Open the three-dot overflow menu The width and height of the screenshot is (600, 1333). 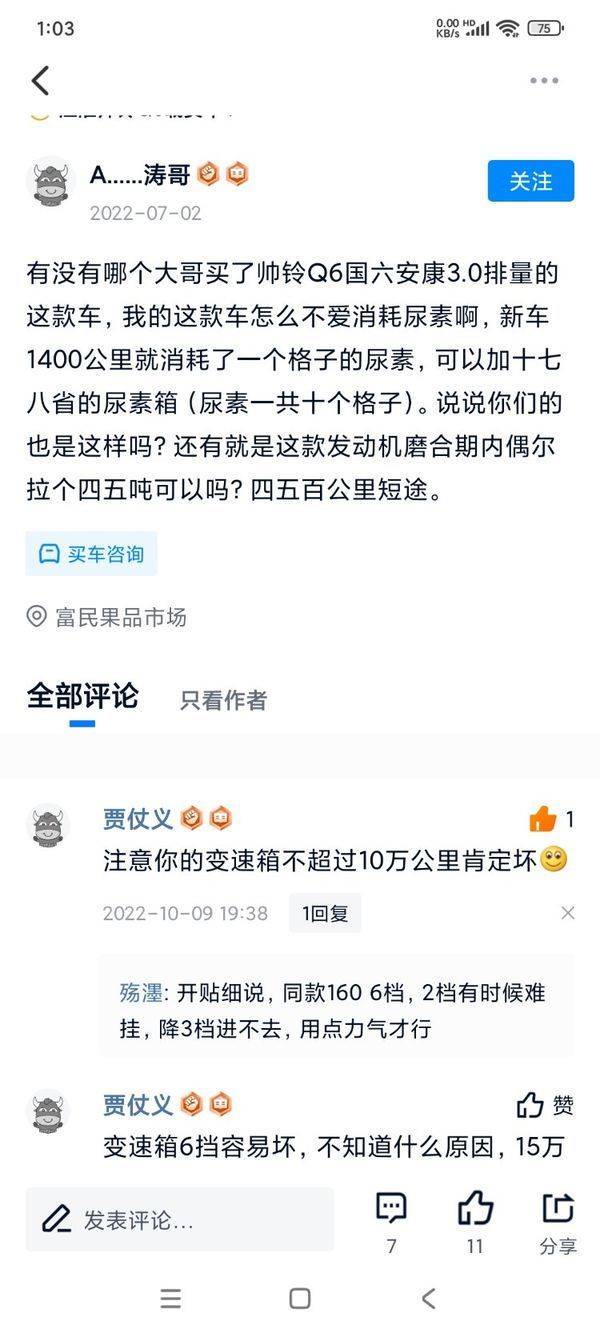[x=544, y=81]
